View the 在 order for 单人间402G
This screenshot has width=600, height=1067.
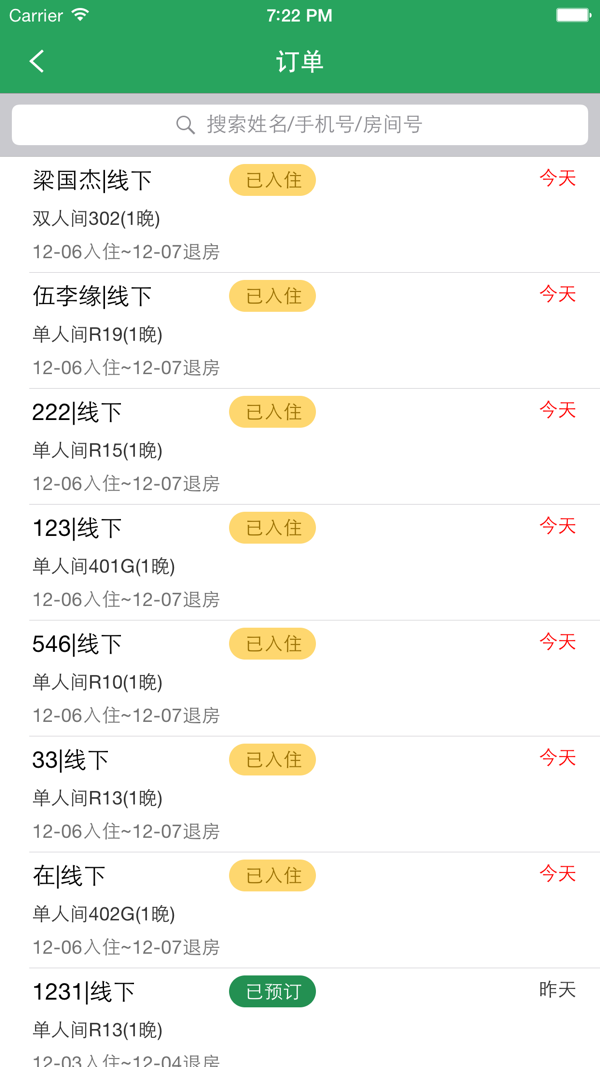coord(300,912)
